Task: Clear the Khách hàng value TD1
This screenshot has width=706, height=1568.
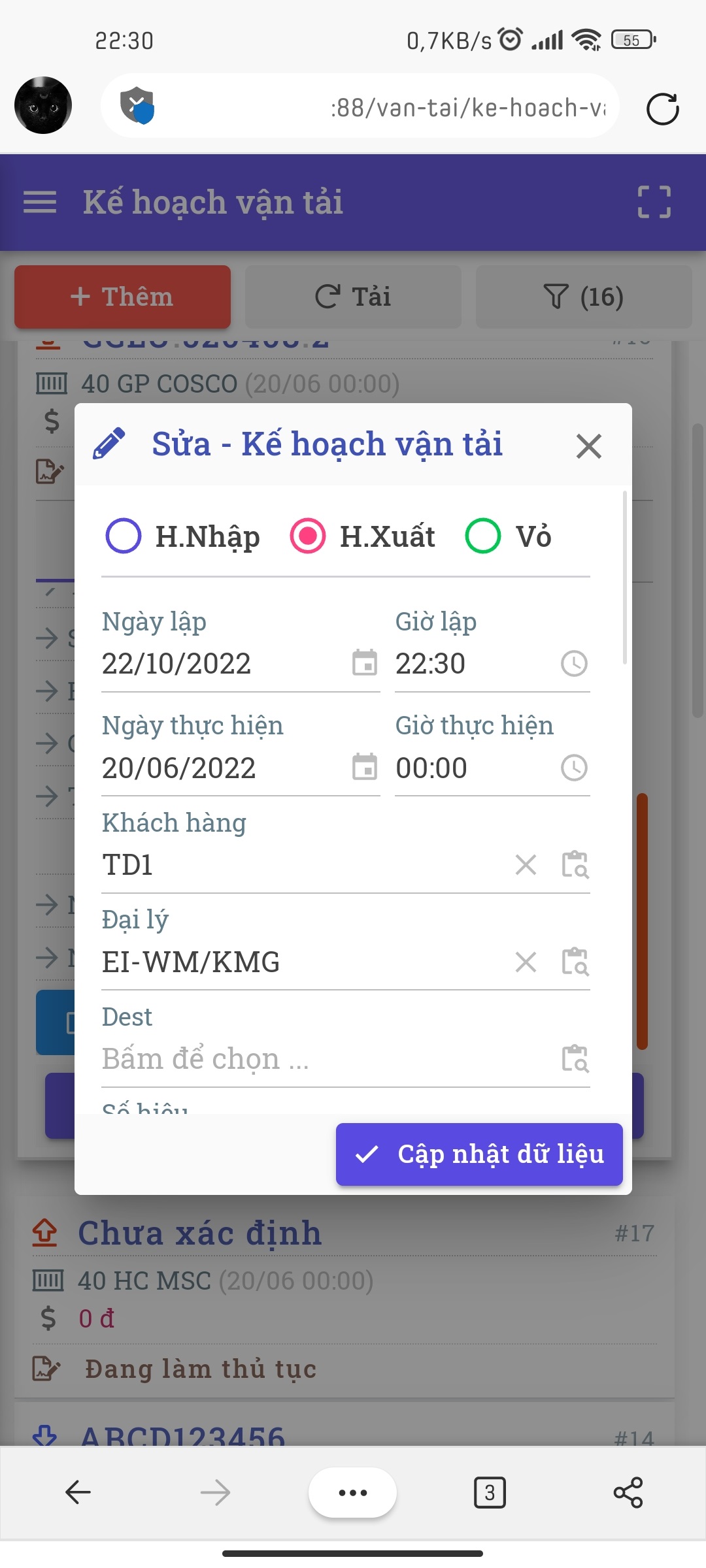Action: tap(526, 864)
